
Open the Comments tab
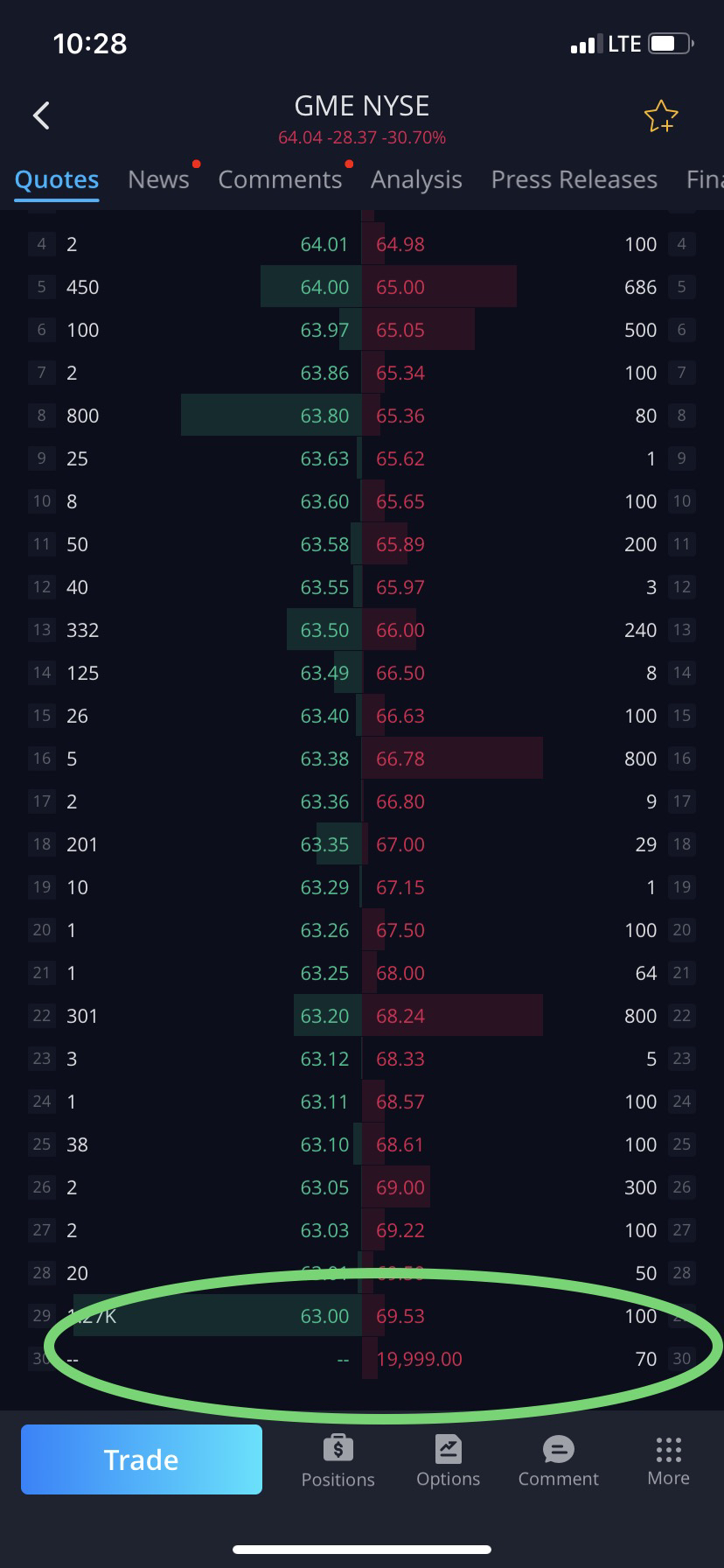(x=280, y=179)
